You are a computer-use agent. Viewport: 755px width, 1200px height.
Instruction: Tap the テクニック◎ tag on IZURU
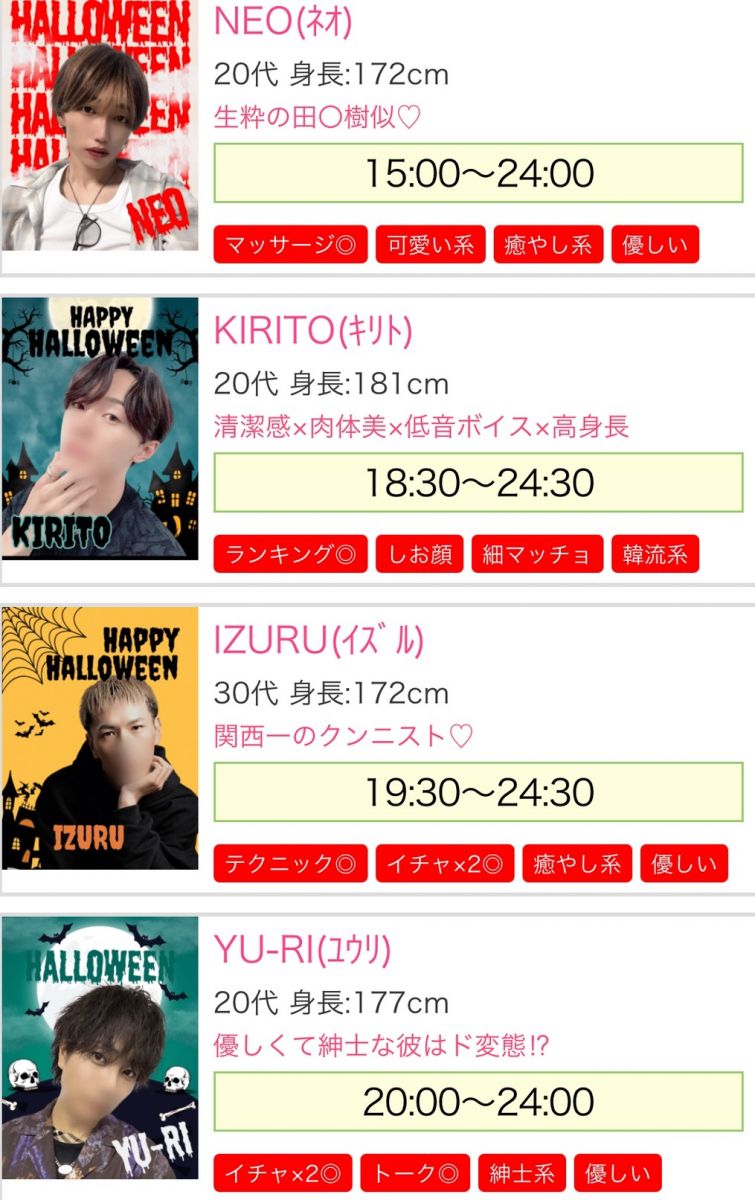pos(290,864)
